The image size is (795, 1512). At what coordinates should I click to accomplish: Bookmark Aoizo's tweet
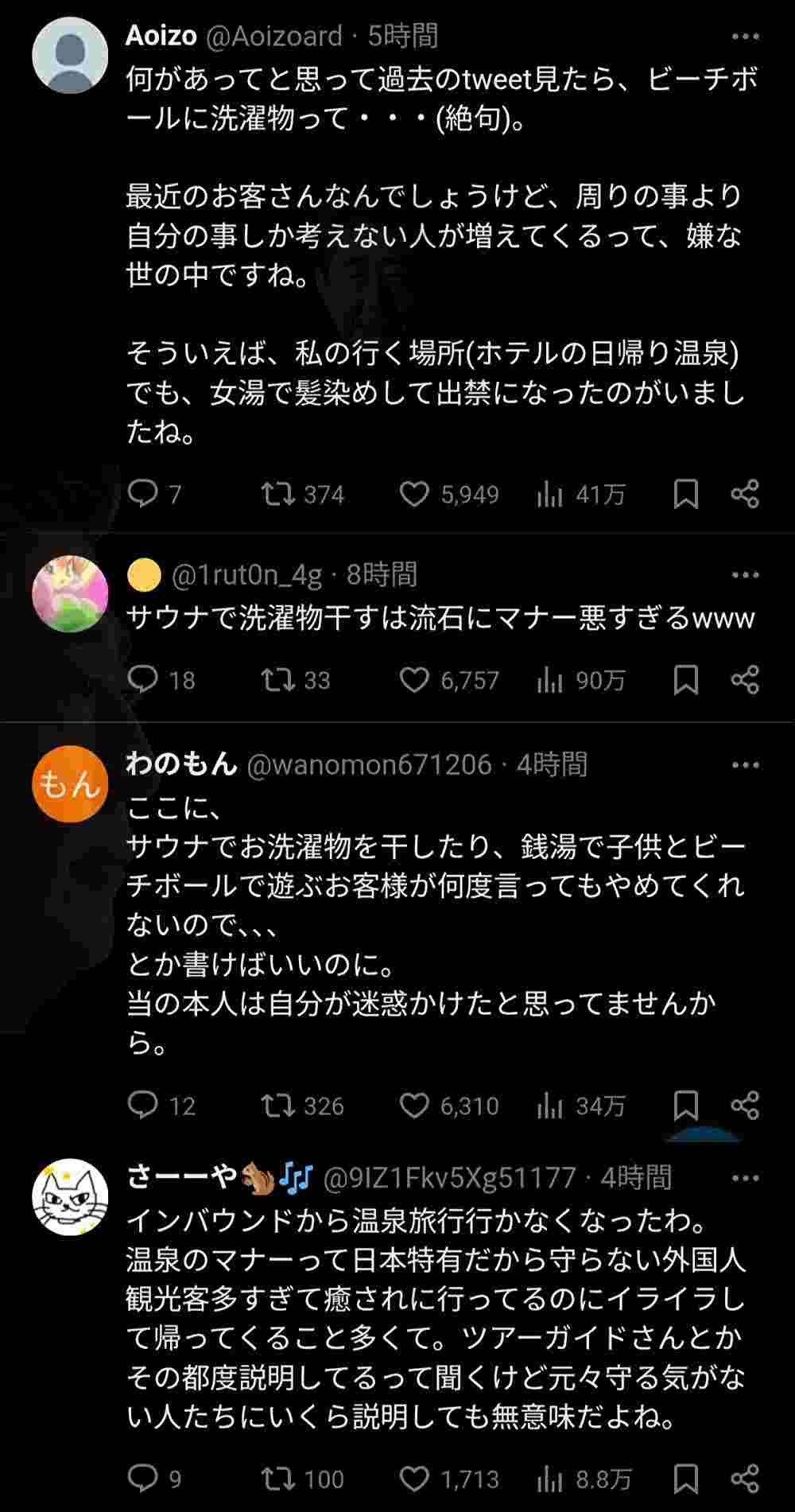(685, 495)
